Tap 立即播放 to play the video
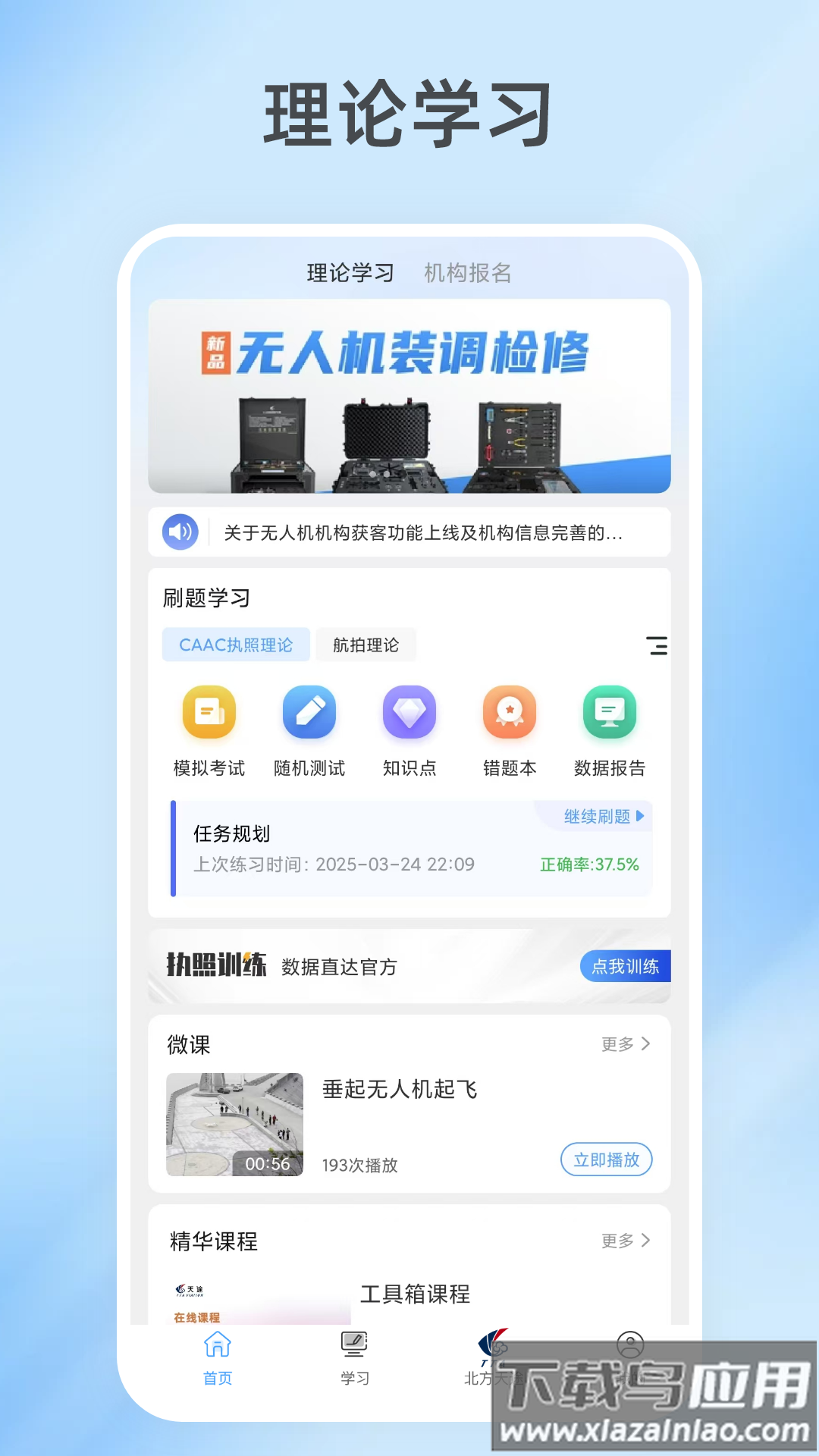Viewport: 819px width, 1456px height. click(606, 1159)
